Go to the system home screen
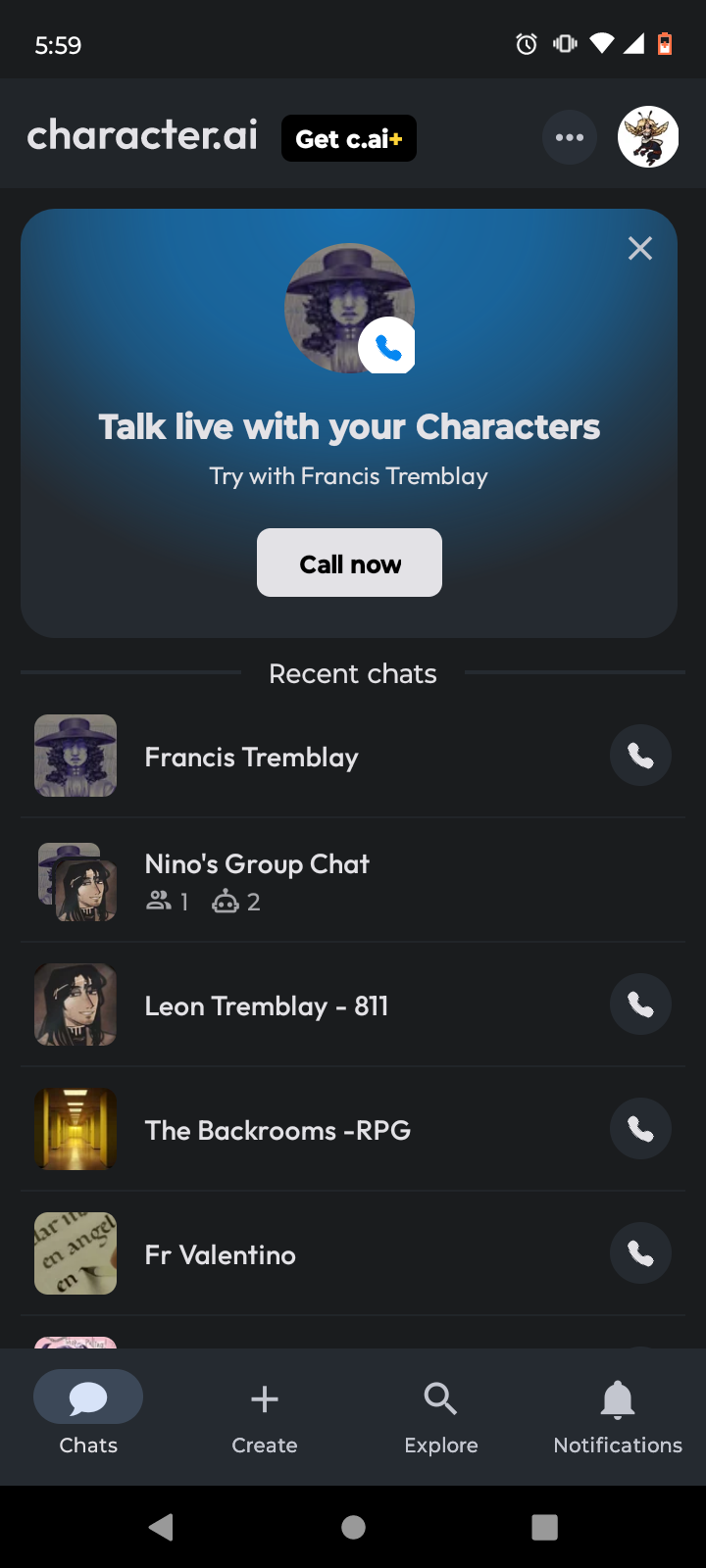706x1568 pixels. [353, 1527]
